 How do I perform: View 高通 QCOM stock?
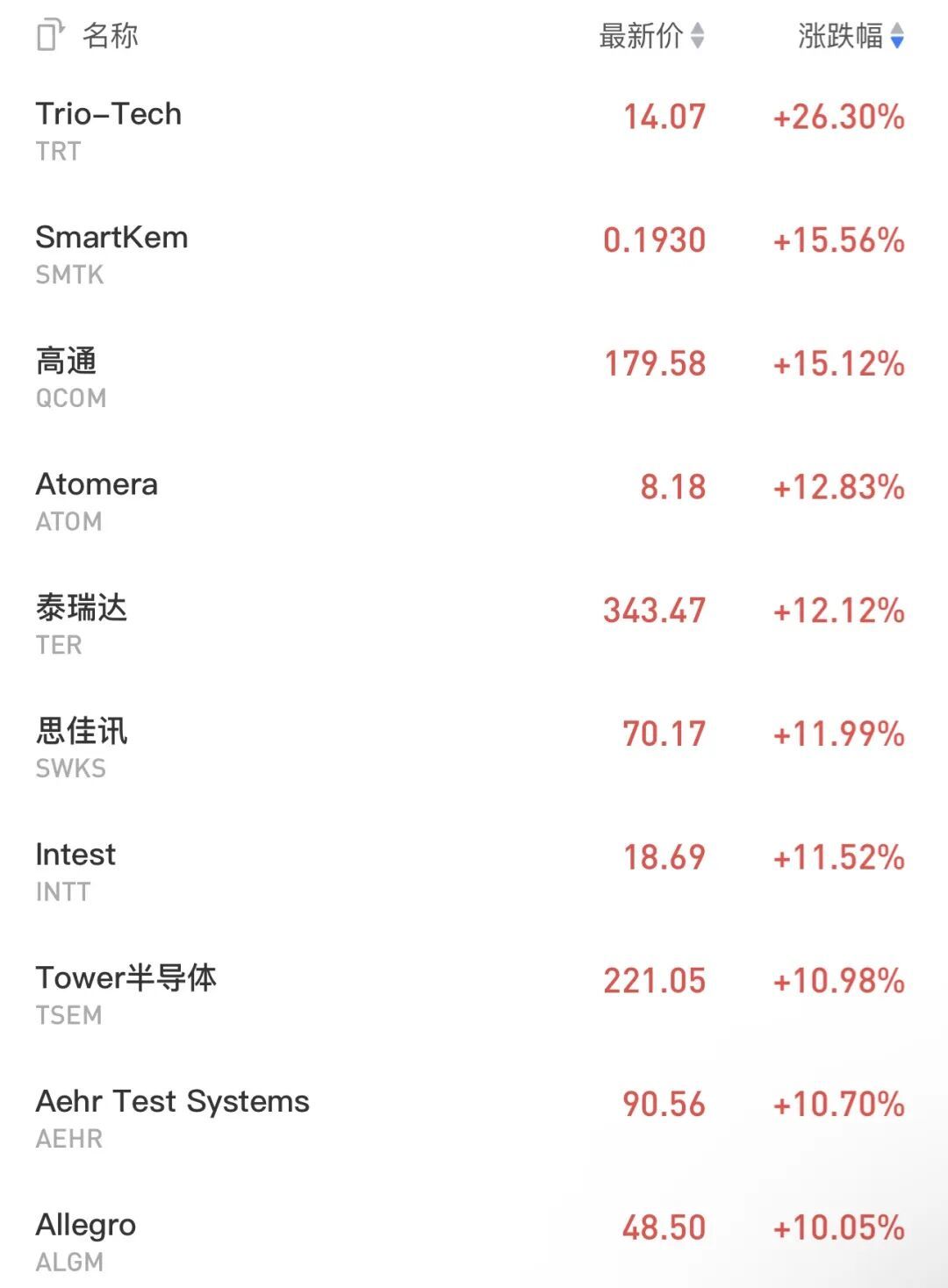(x=474, y=379)
